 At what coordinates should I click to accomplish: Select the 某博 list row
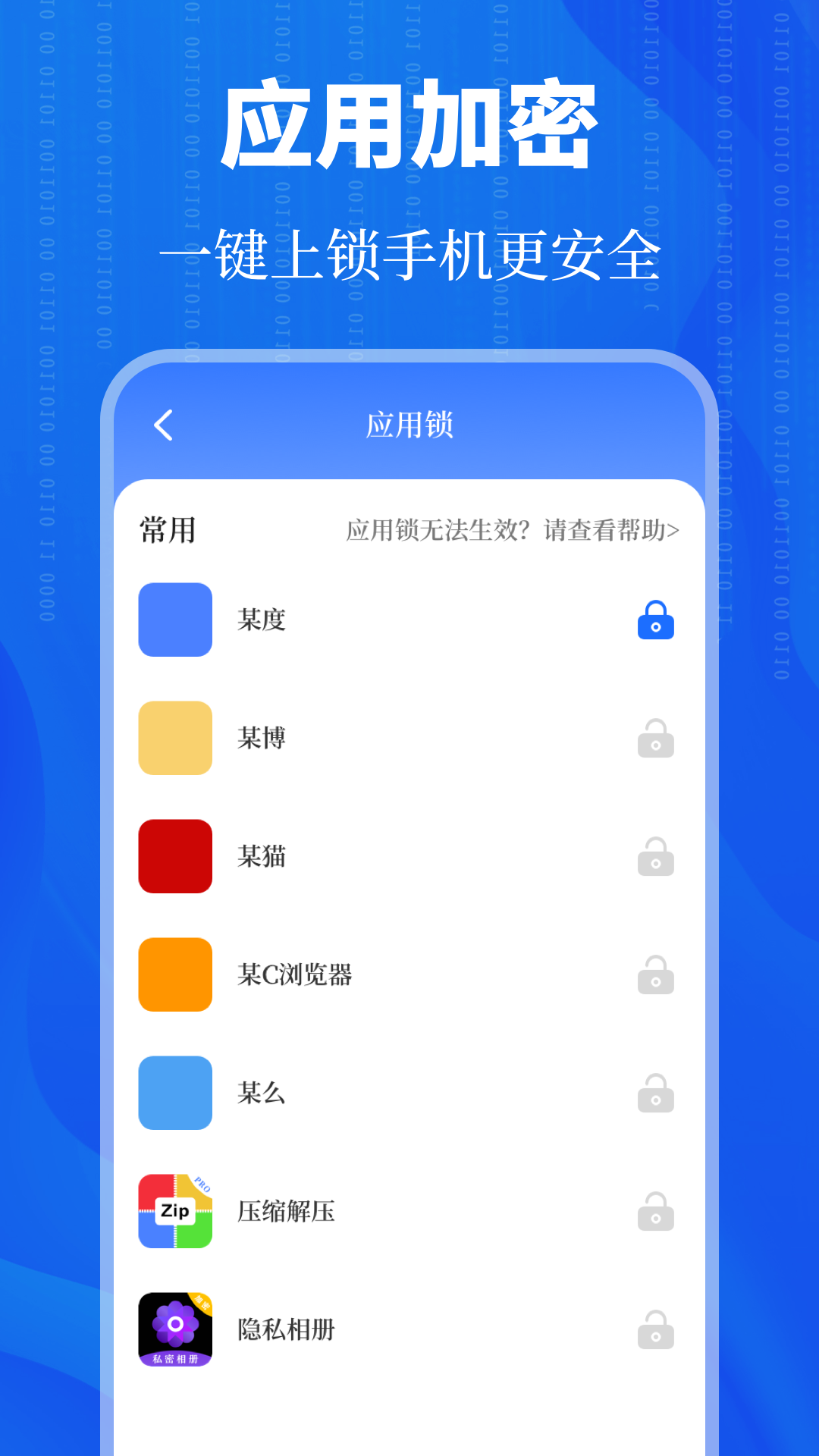[x=409, y=739]
